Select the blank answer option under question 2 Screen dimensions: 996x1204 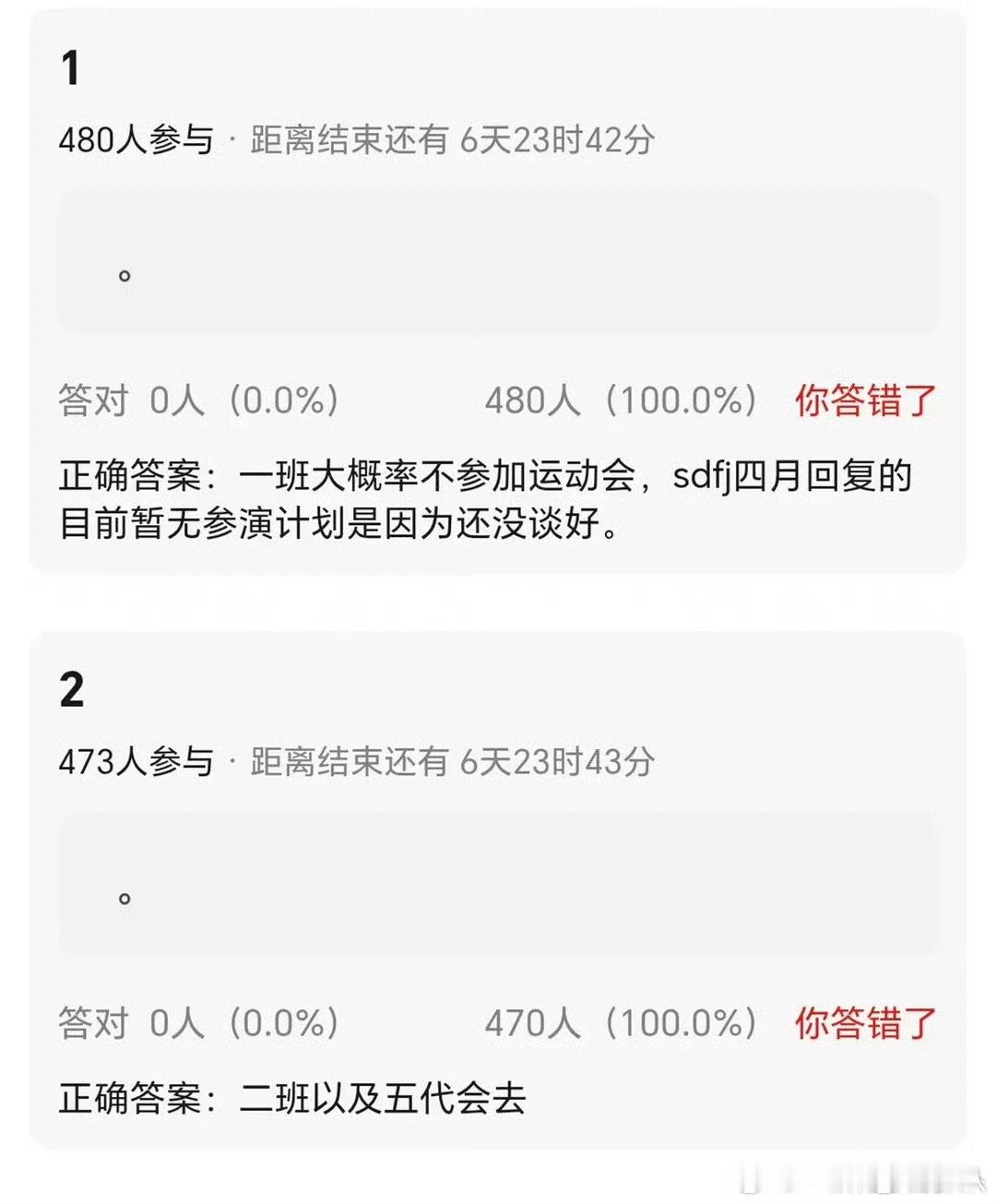pos(498,881)
